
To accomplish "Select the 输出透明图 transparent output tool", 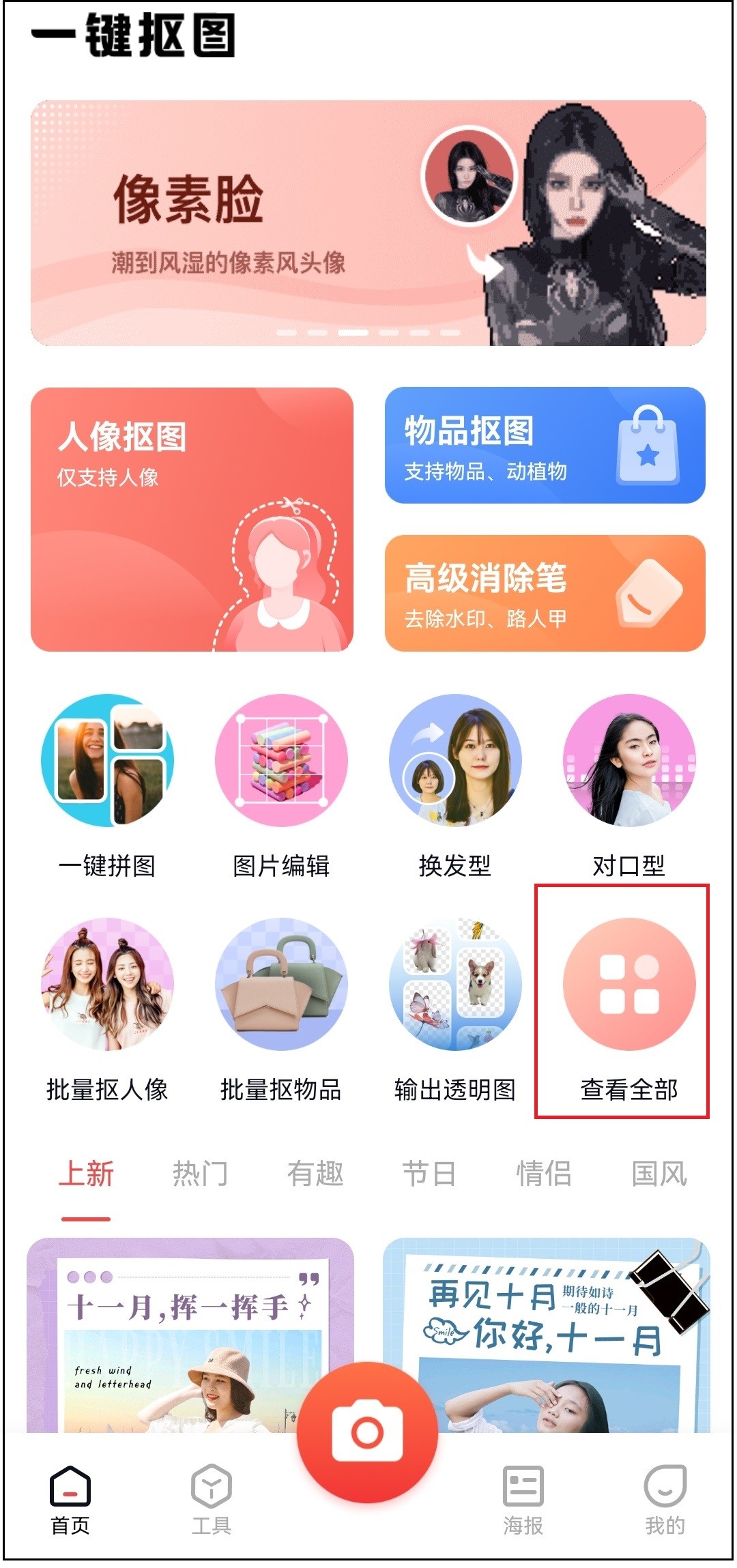I will coord(454,986).
